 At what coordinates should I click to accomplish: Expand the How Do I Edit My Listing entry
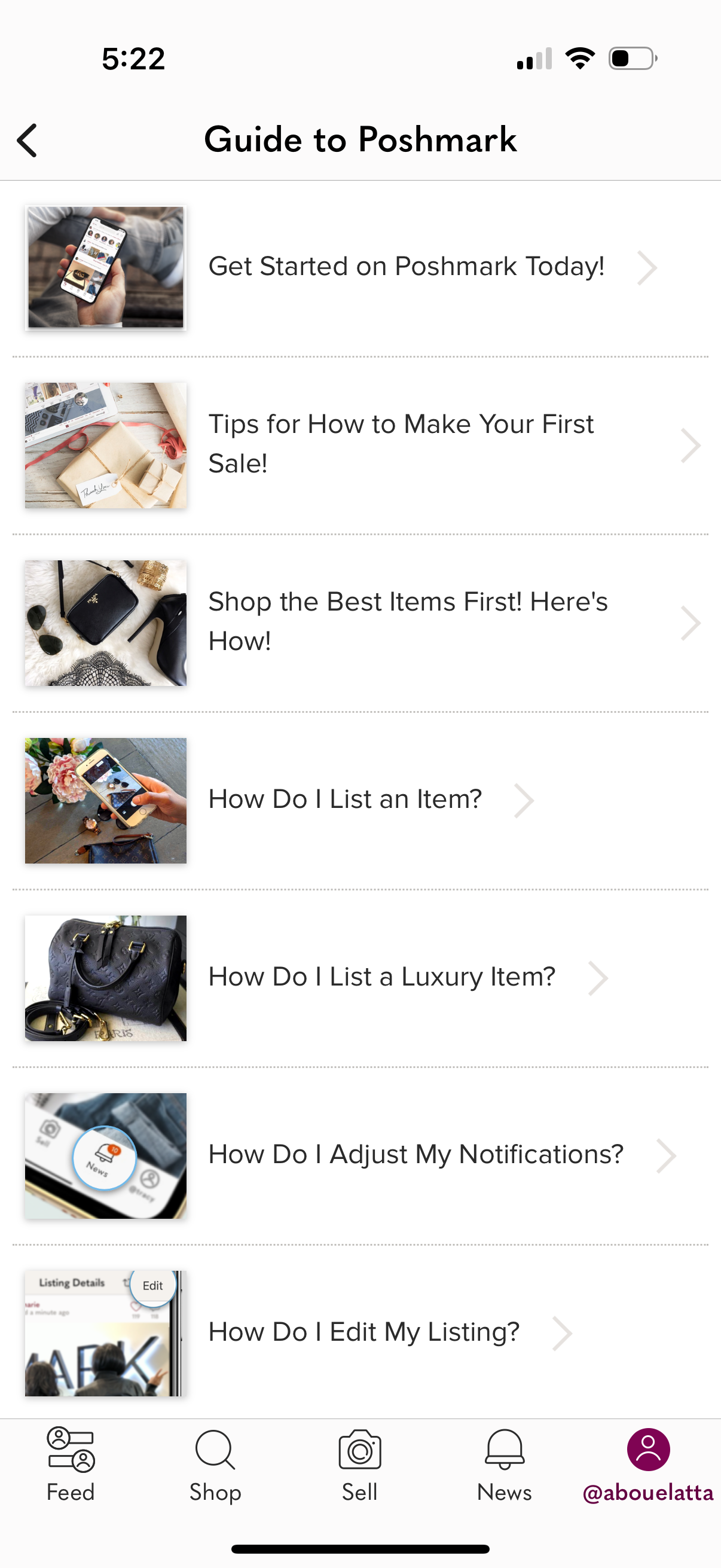(364, 1331)
